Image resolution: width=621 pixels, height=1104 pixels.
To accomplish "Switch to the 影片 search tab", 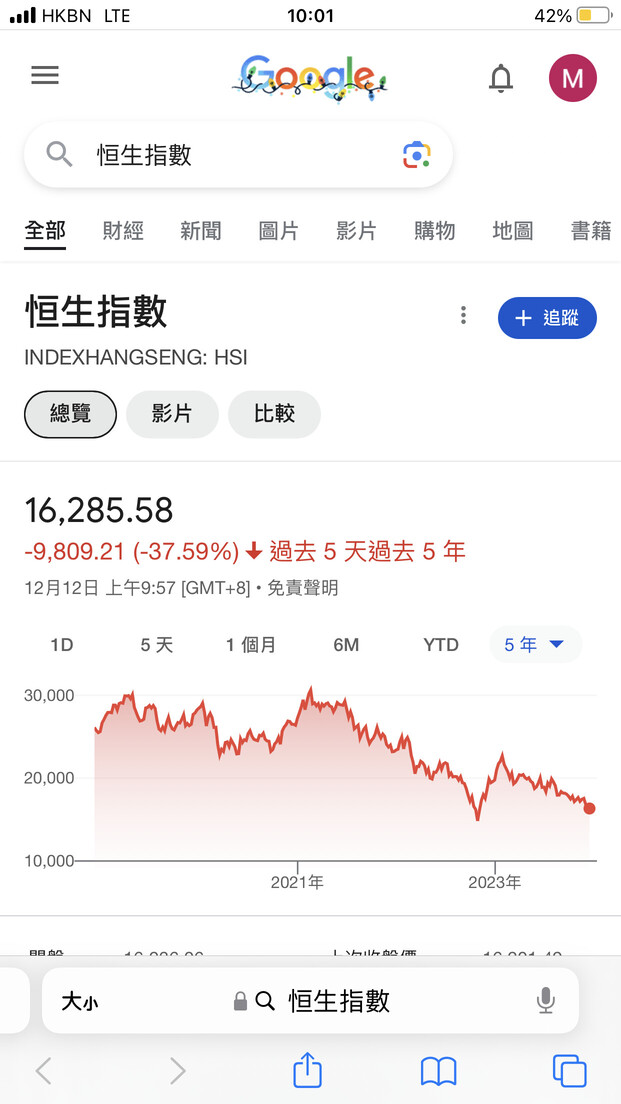I will click(x=357, y=231).
